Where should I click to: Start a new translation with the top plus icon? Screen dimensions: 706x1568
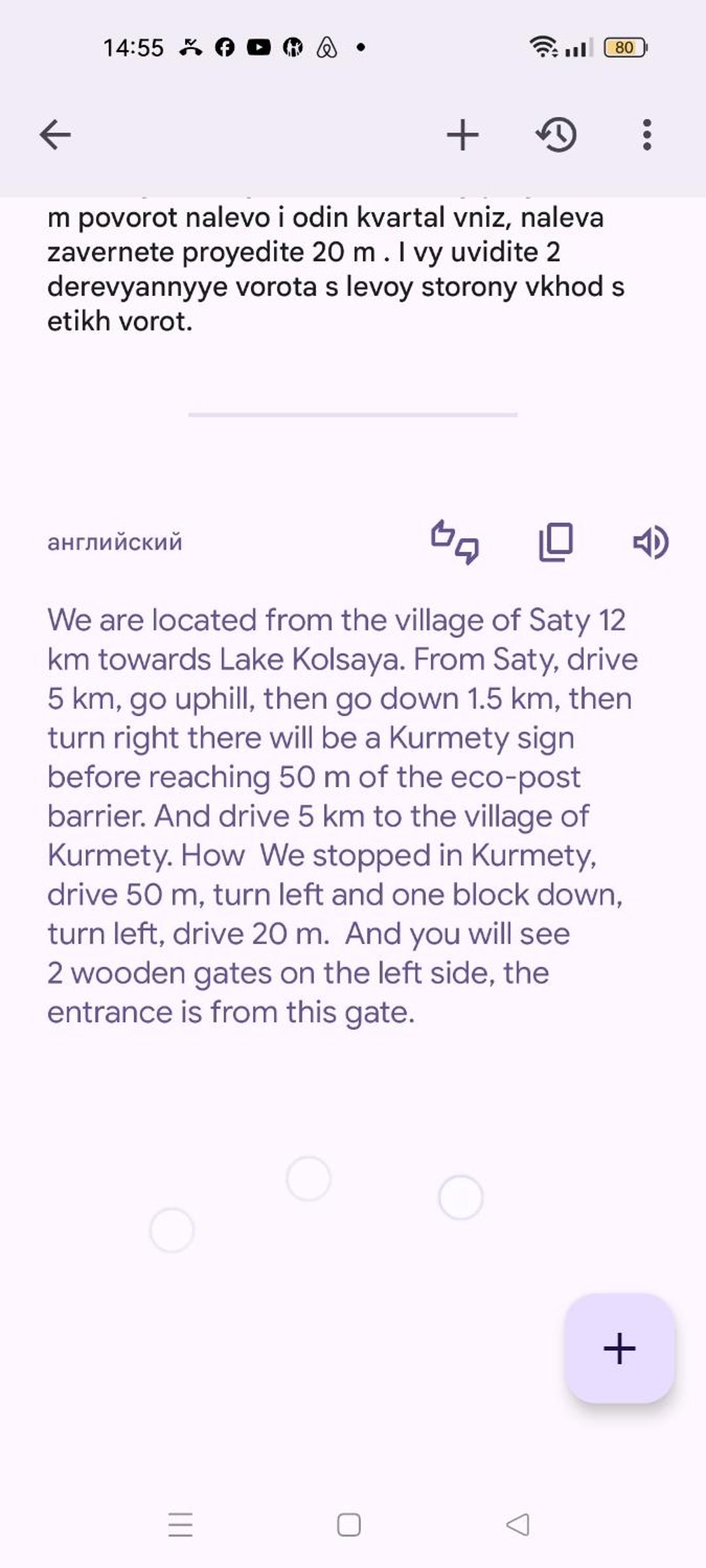pyautogui.click(x=463, y=135)
